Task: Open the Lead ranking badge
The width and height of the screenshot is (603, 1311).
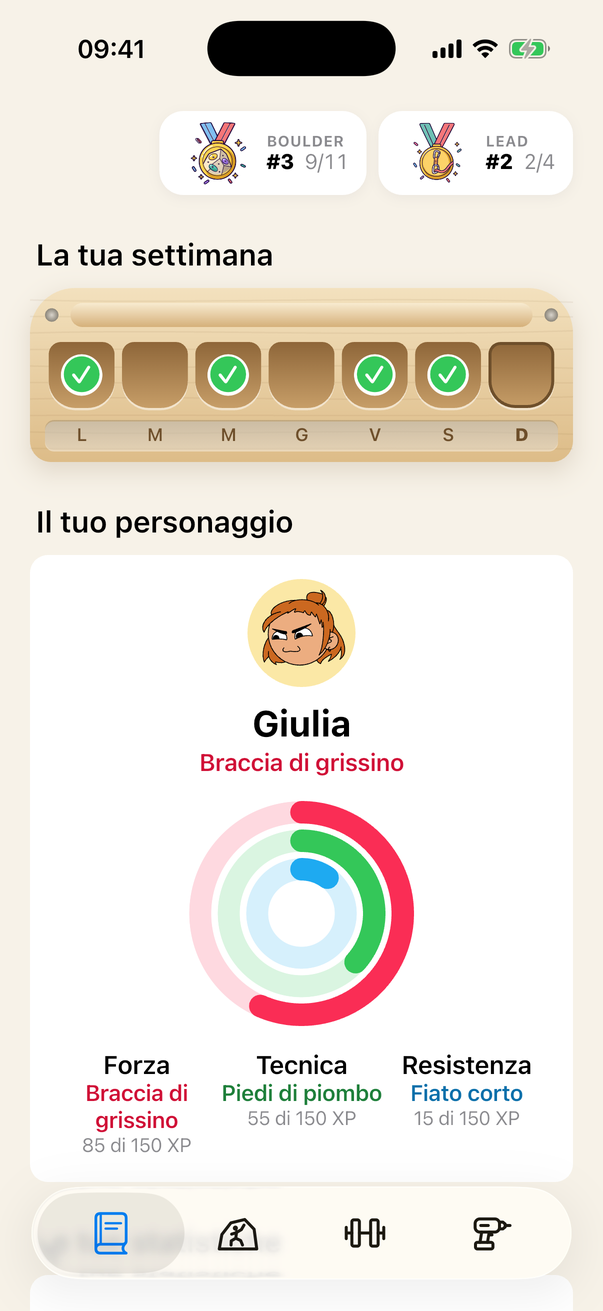Action: tap(475, 153)
